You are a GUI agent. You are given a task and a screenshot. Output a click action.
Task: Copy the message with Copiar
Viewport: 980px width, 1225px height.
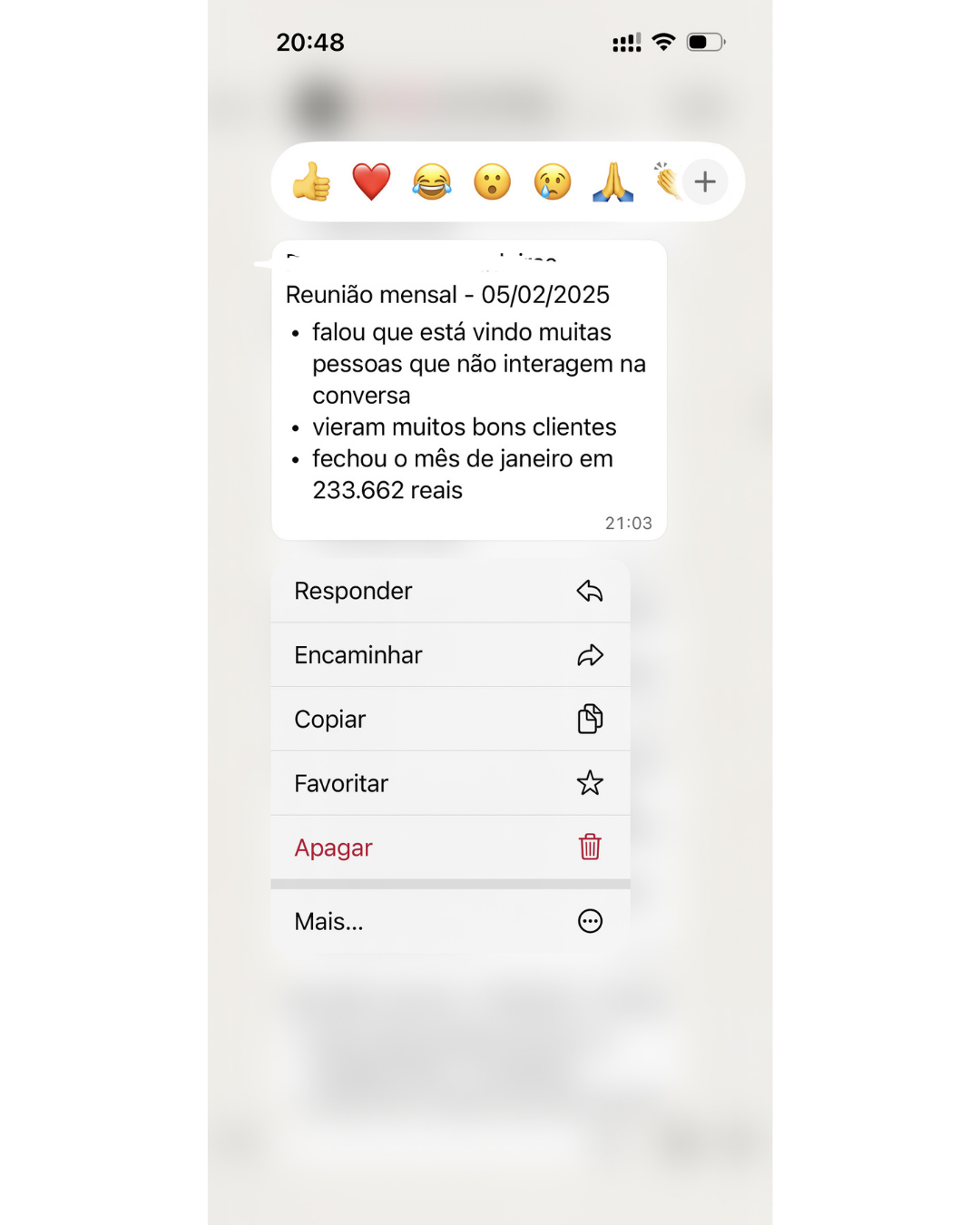(450, 720)
